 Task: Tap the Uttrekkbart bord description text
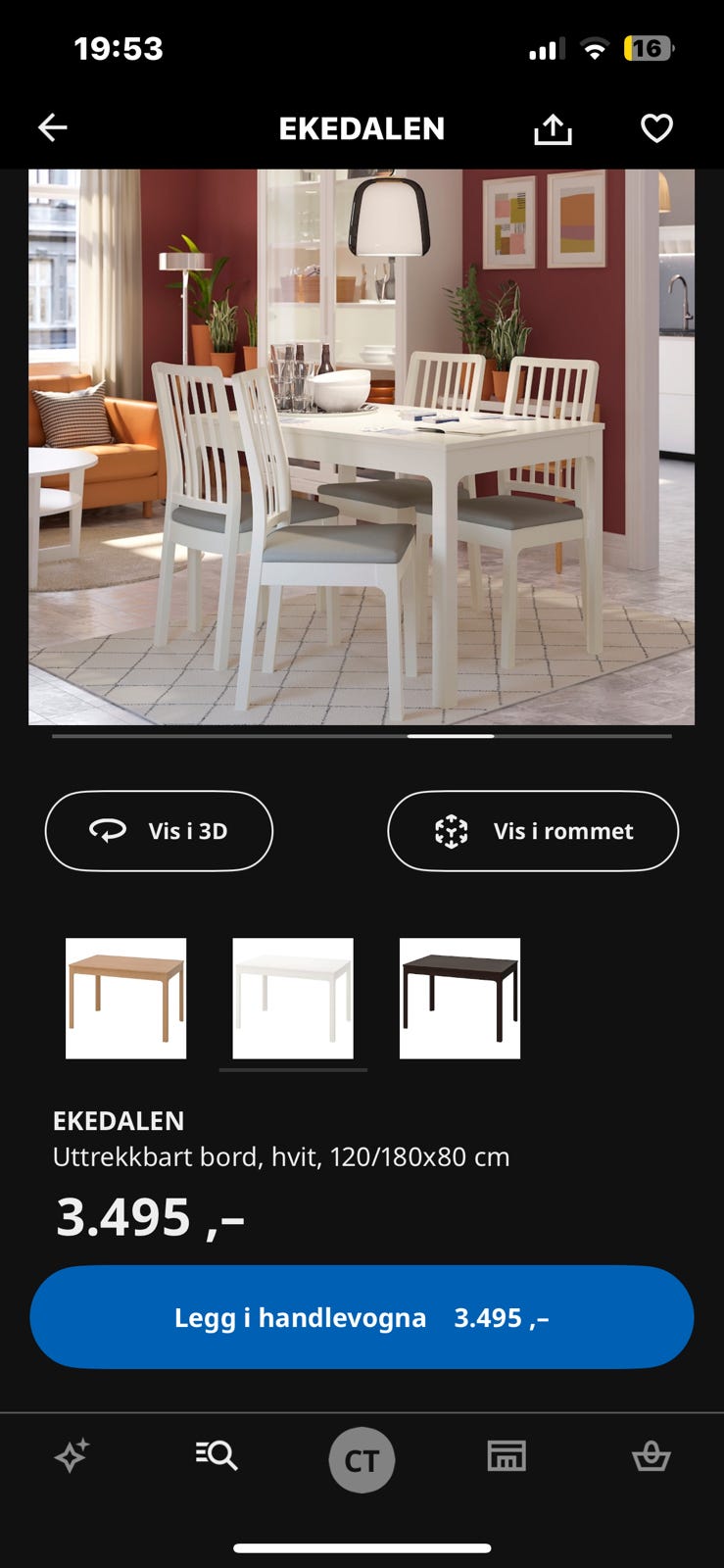(280, 1156)
